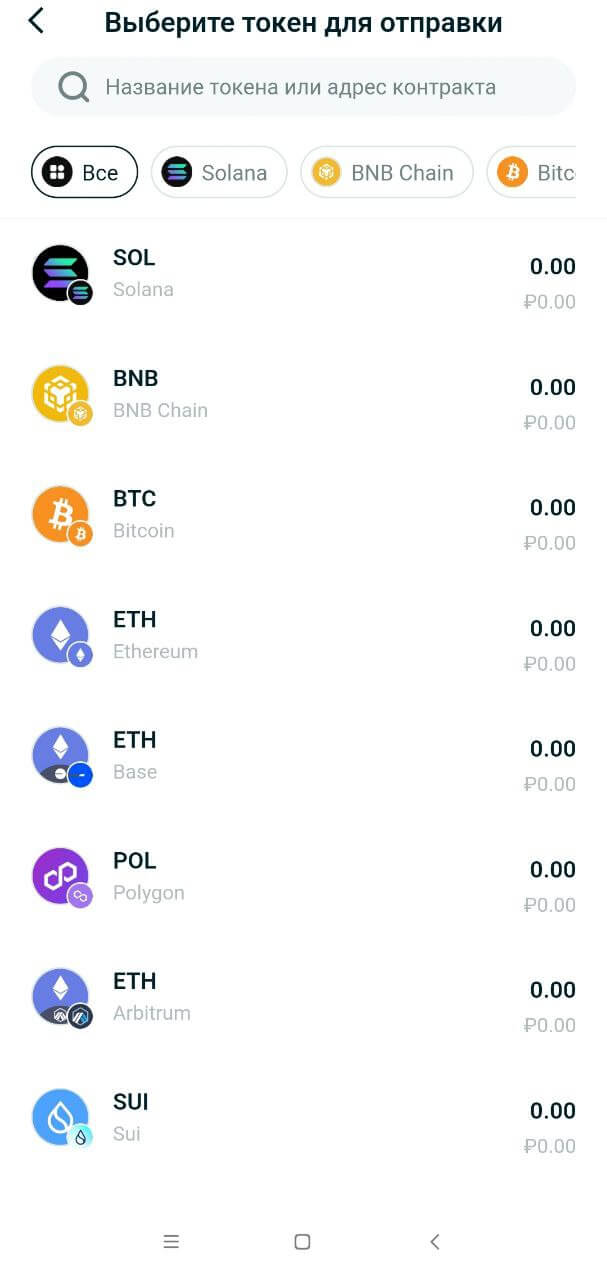607x1280 pixels.
Task: Tap the system home button
Action: pyautogui.click(x=302, y=1242)
